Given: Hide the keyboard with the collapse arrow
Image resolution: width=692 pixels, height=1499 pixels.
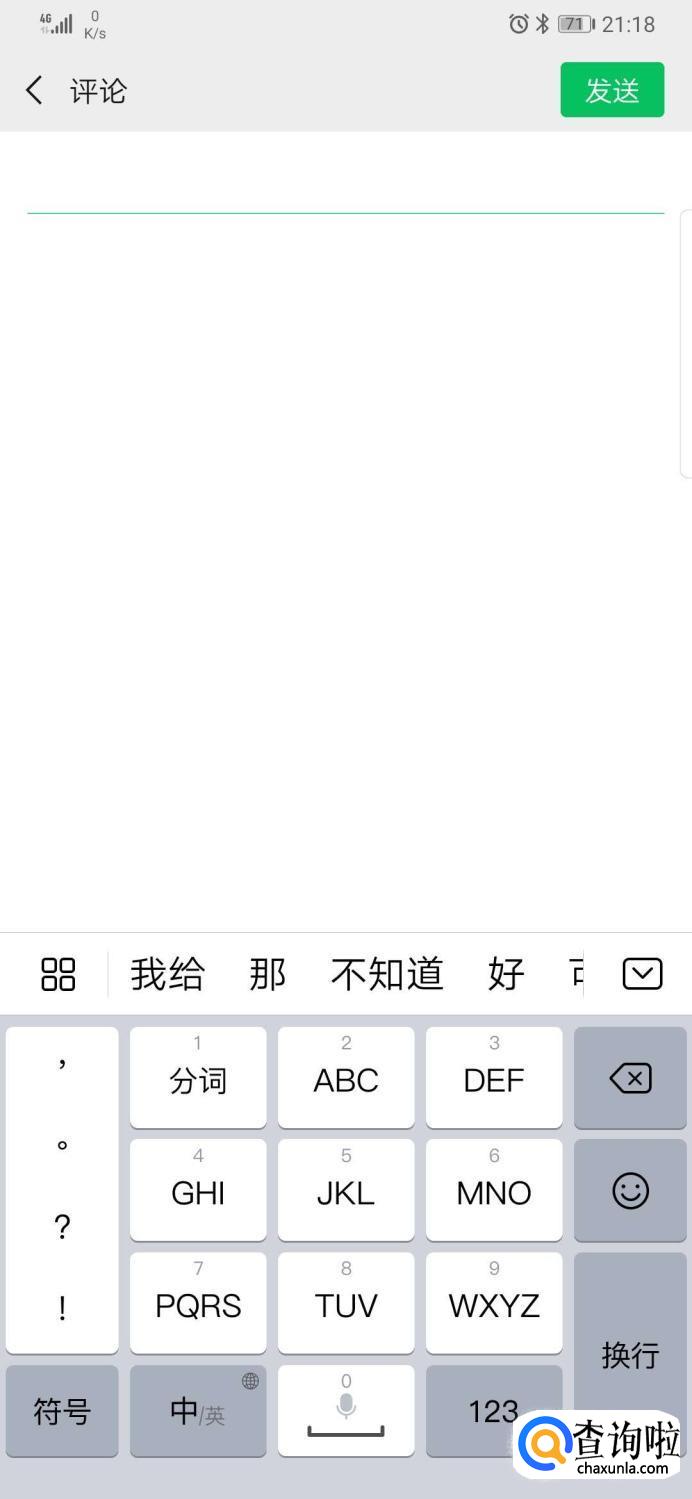Looking at the screenshot, I should click(642, 973).
